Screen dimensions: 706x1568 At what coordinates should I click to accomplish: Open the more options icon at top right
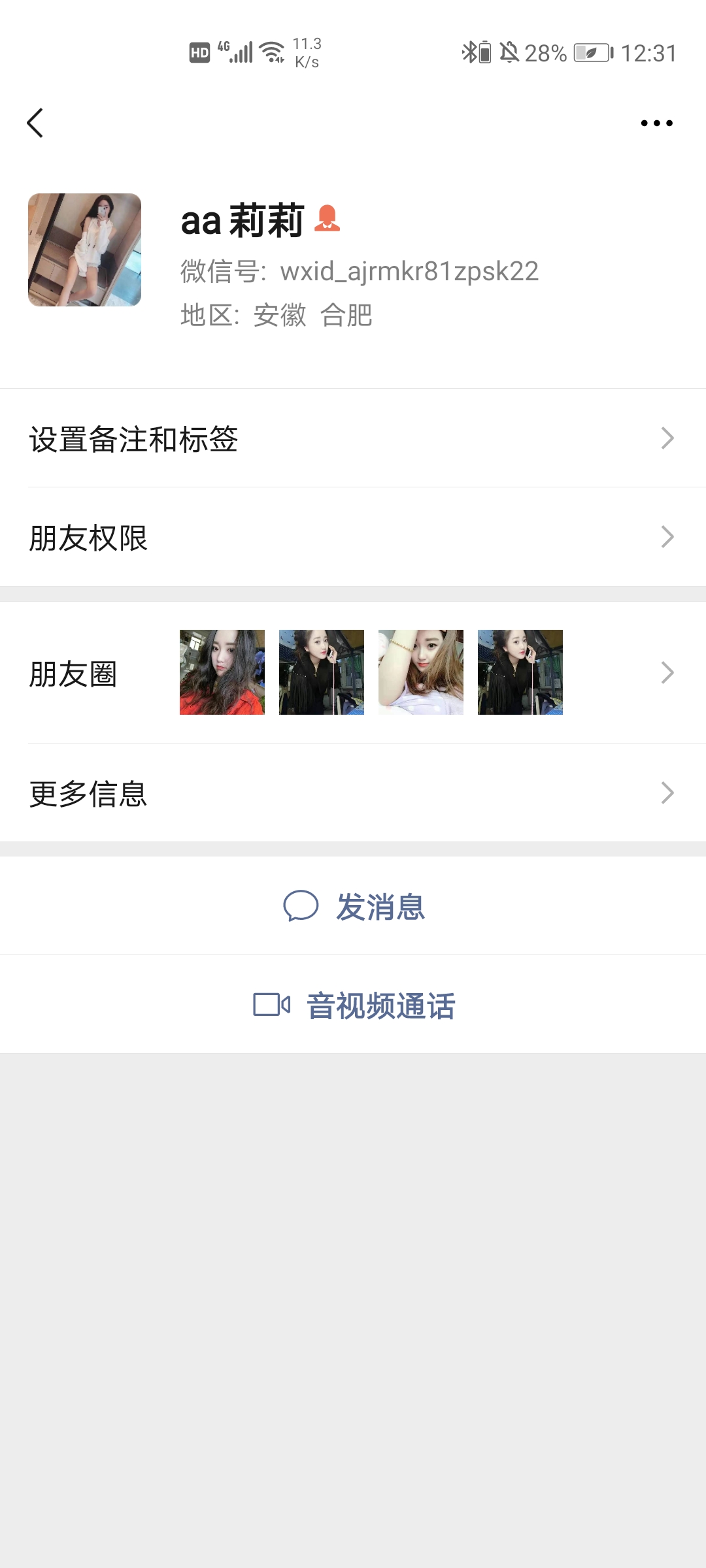[x=655, y=122]
